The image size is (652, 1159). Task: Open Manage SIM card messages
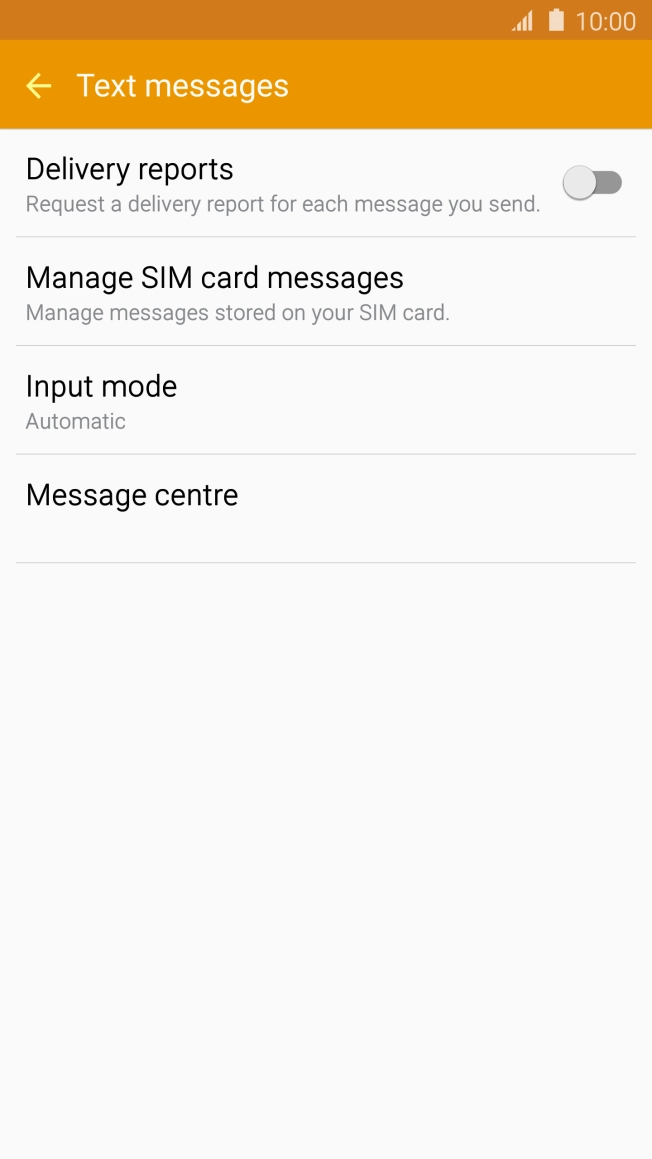[x=325, y=292]
